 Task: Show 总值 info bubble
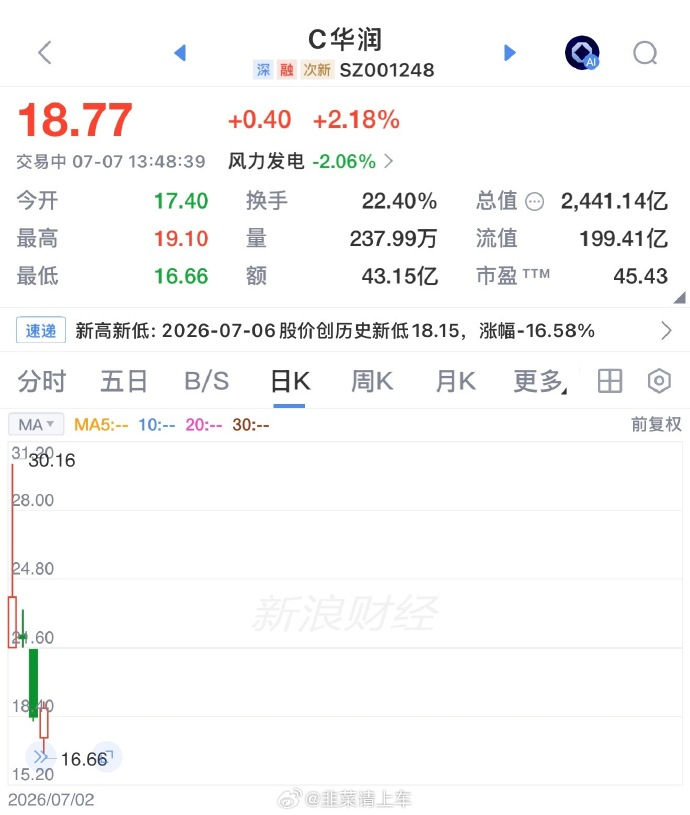click(x=535, y=201)
